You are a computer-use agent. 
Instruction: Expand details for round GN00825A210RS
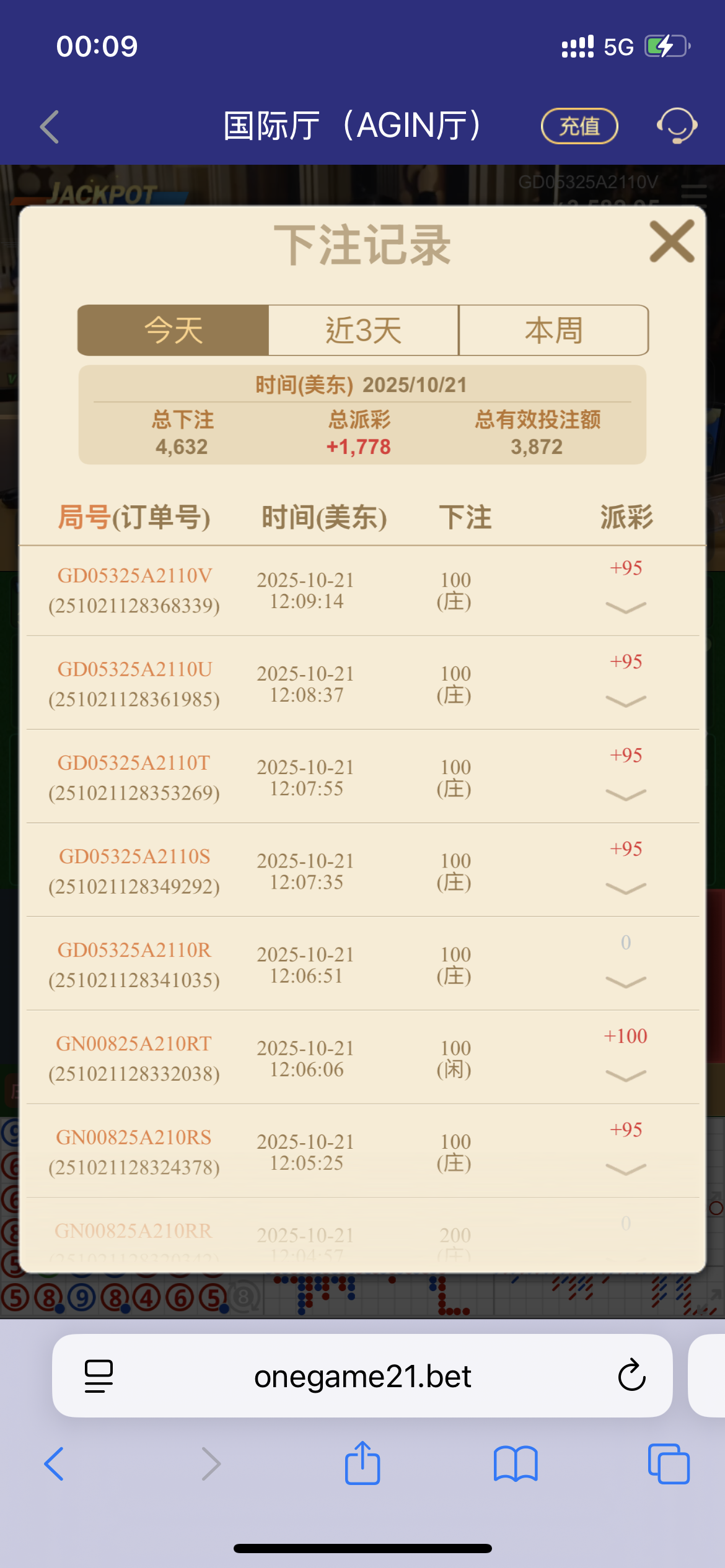click(x=626, y=1169)
